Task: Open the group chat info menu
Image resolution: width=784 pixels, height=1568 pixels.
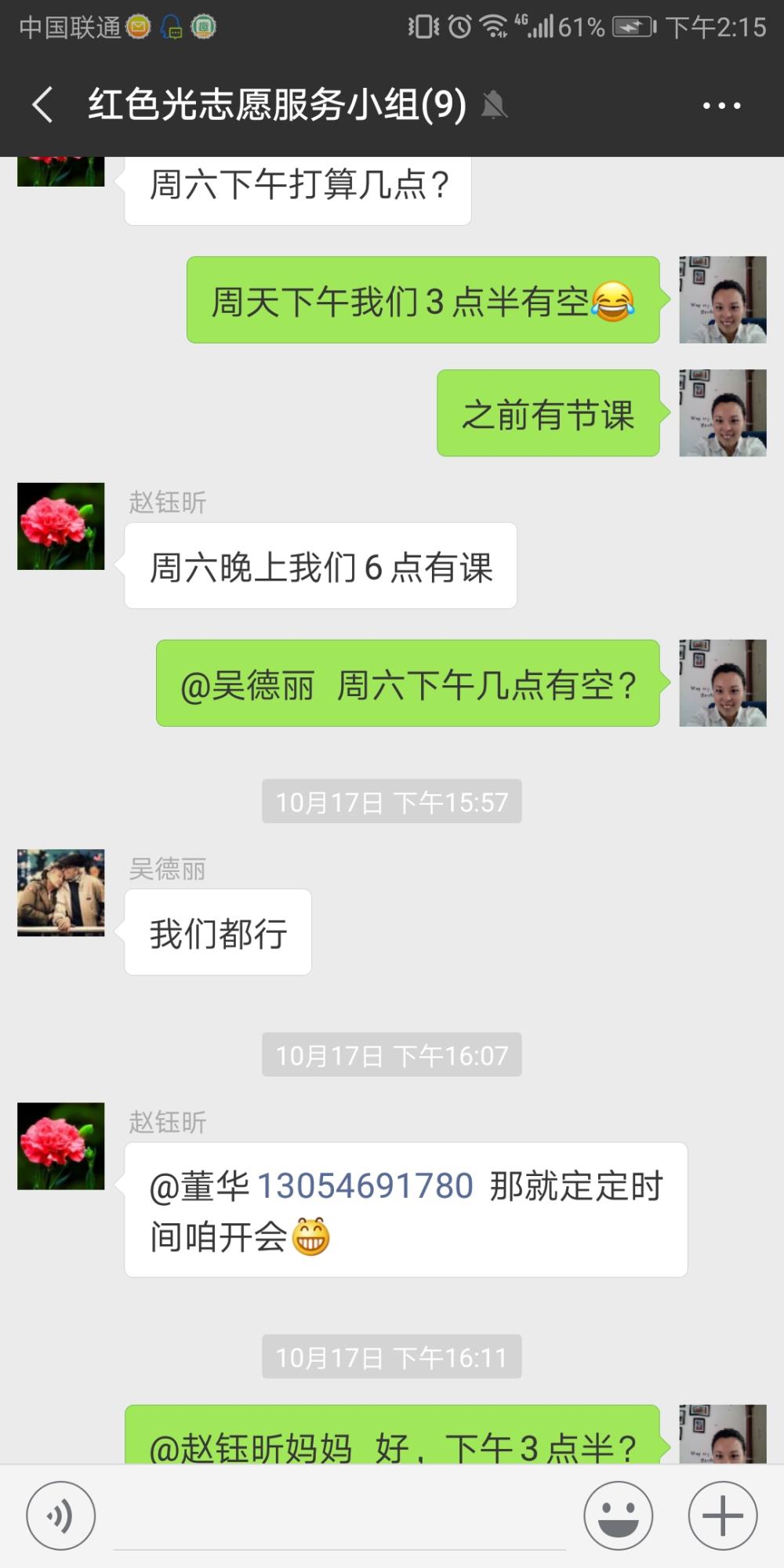Action: (721, 105)
